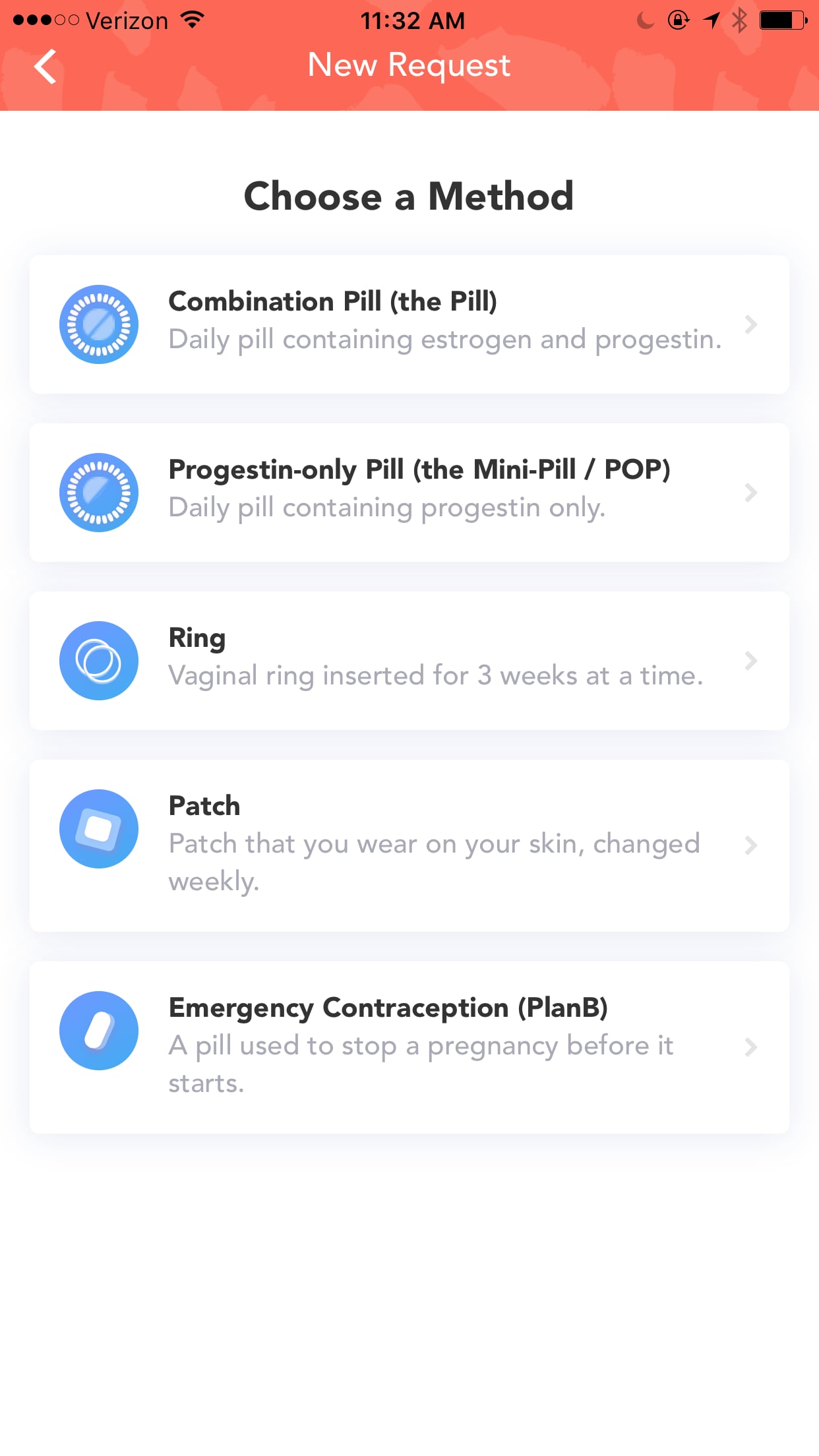
Task: Choose Progestin-only Pill (the Mini-Pill / POP)
Action: [x=409, y=493]
